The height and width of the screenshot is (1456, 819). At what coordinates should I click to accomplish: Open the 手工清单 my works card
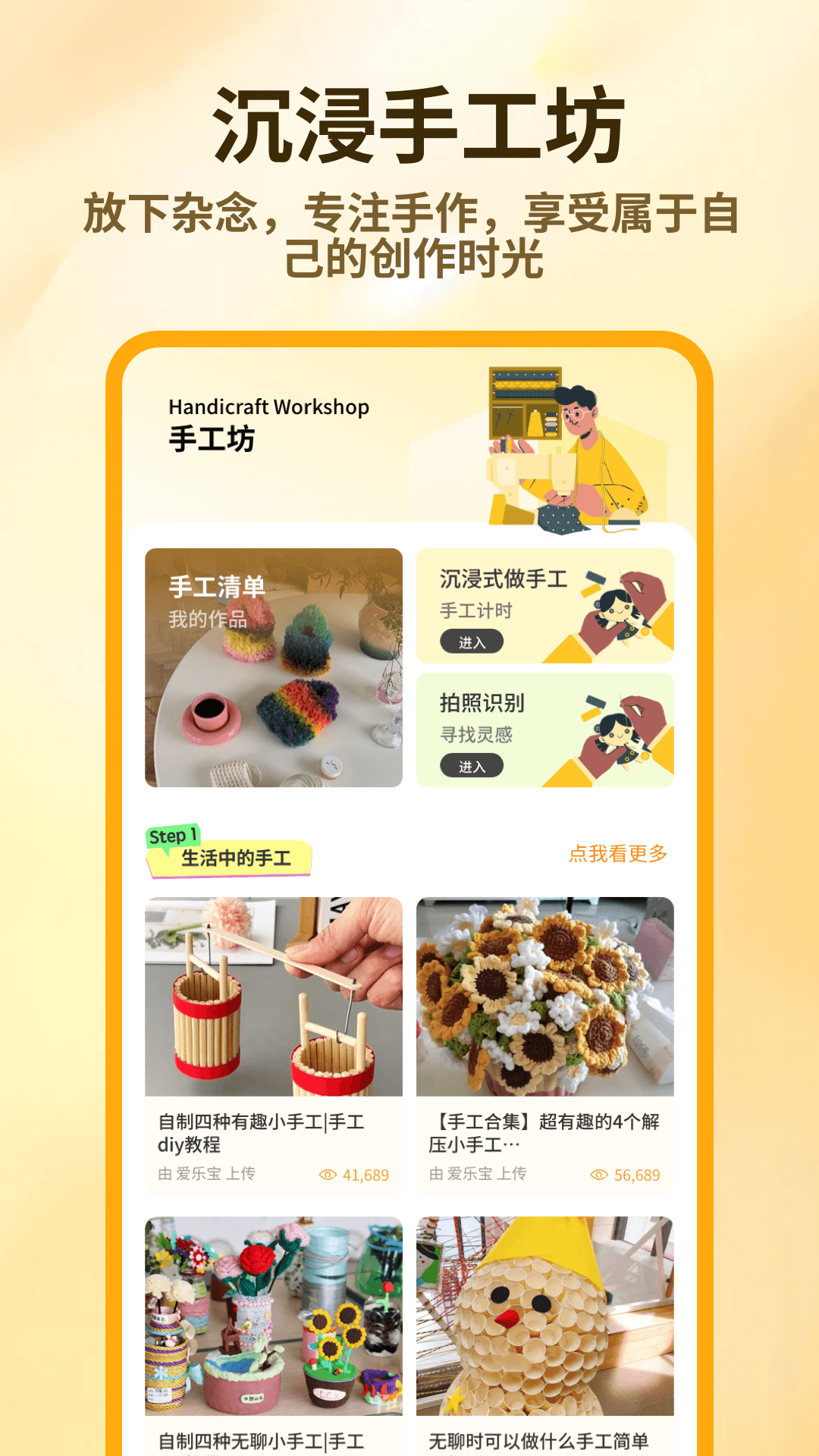point(273,667)
